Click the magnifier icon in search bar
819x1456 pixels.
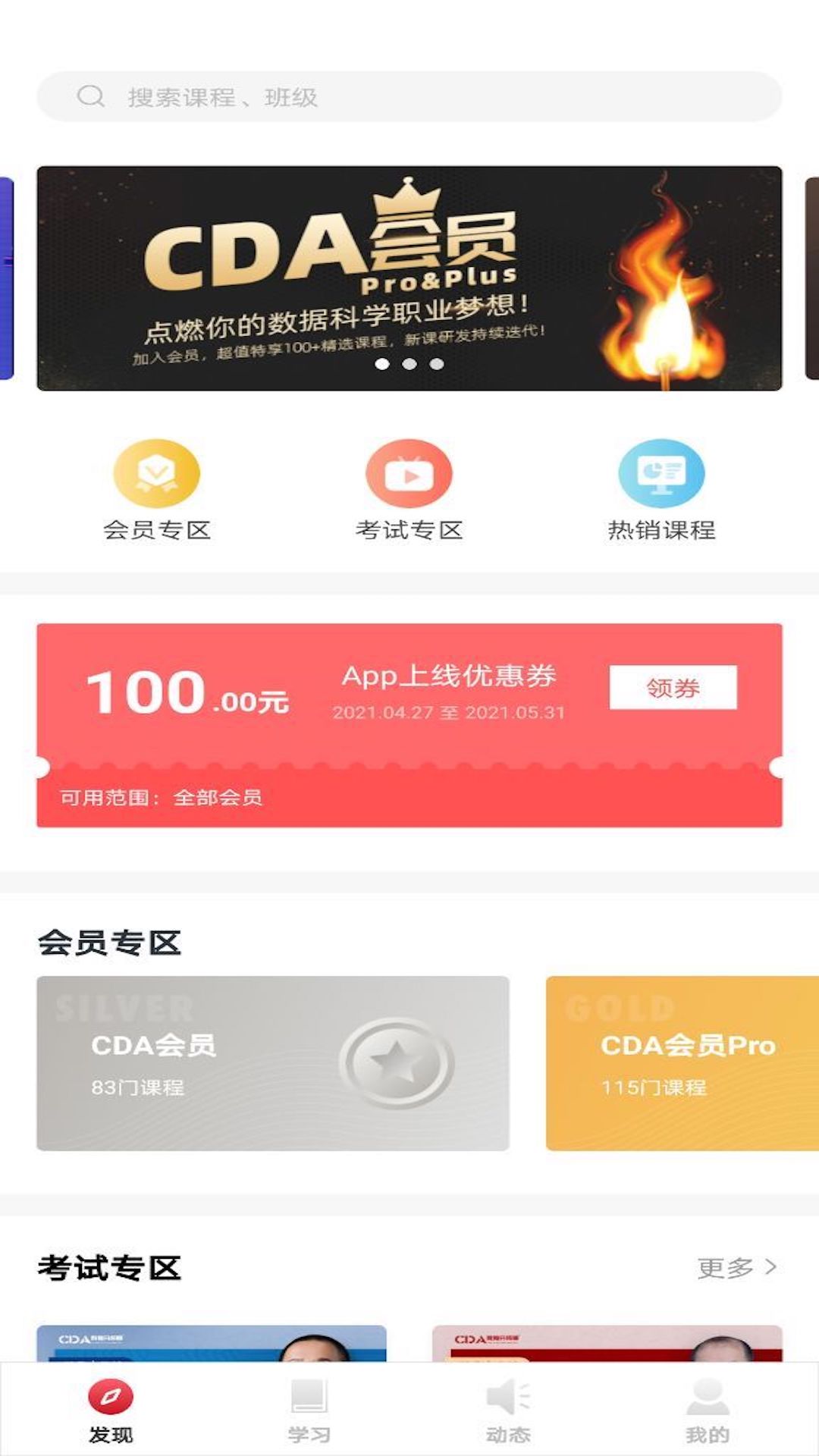[x=90, y=96]
